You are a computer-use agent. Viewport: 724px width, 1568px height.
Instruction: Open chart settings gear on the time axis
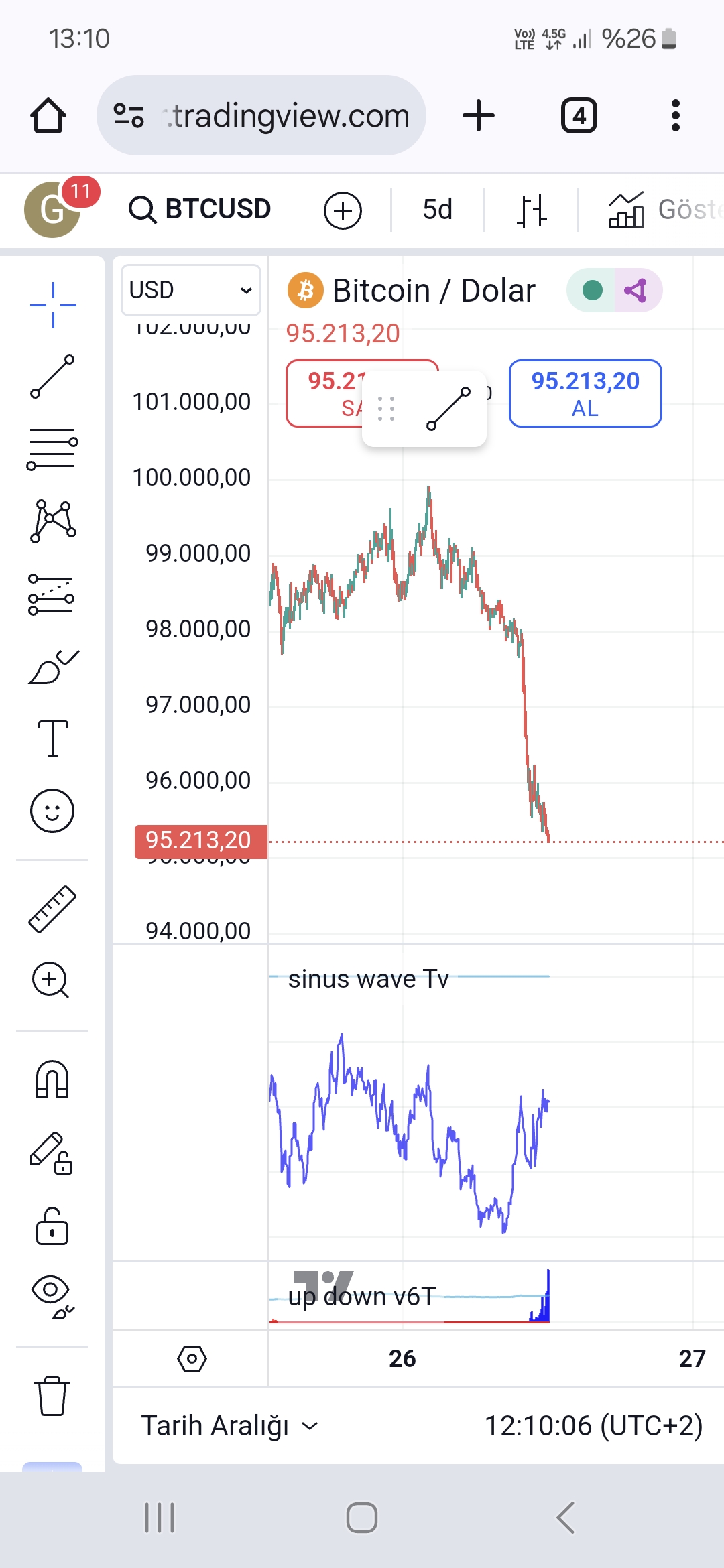click(192, 1358)
